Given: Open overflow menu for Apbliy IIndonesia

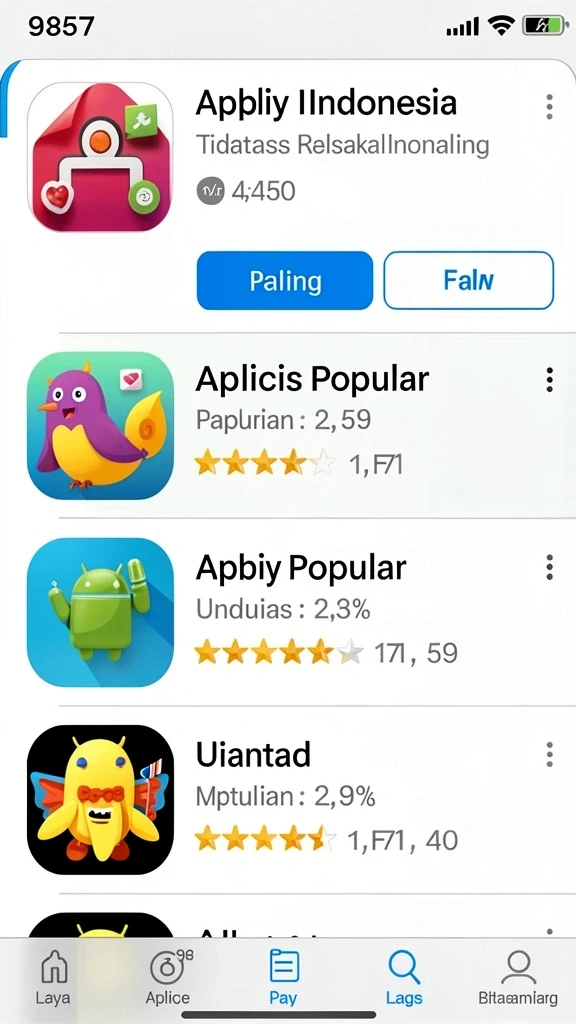Looking at the screenshot, I should pos(549,107).
